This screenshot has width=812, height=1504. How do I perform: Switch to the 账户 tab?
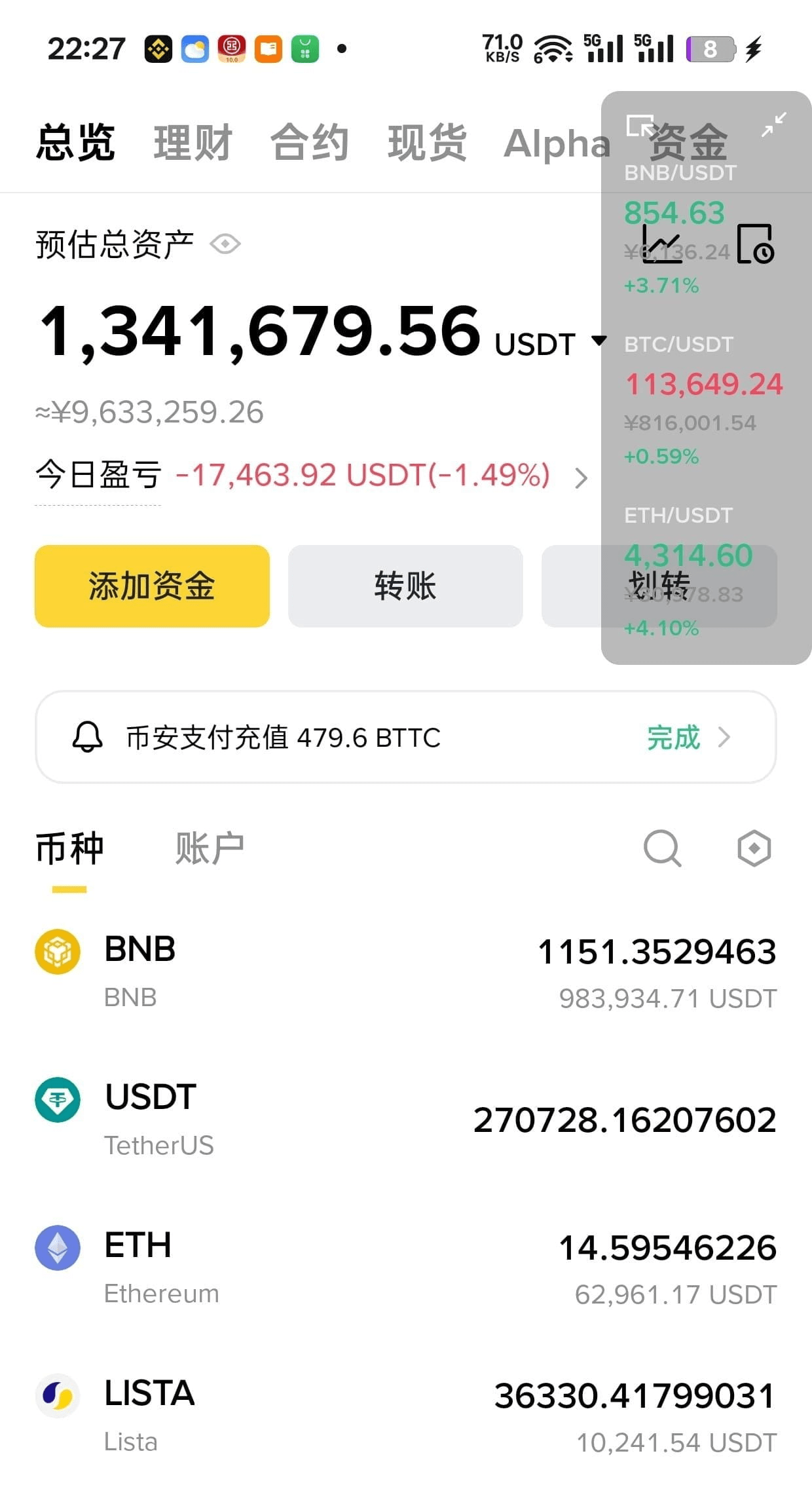coord(210,848)
